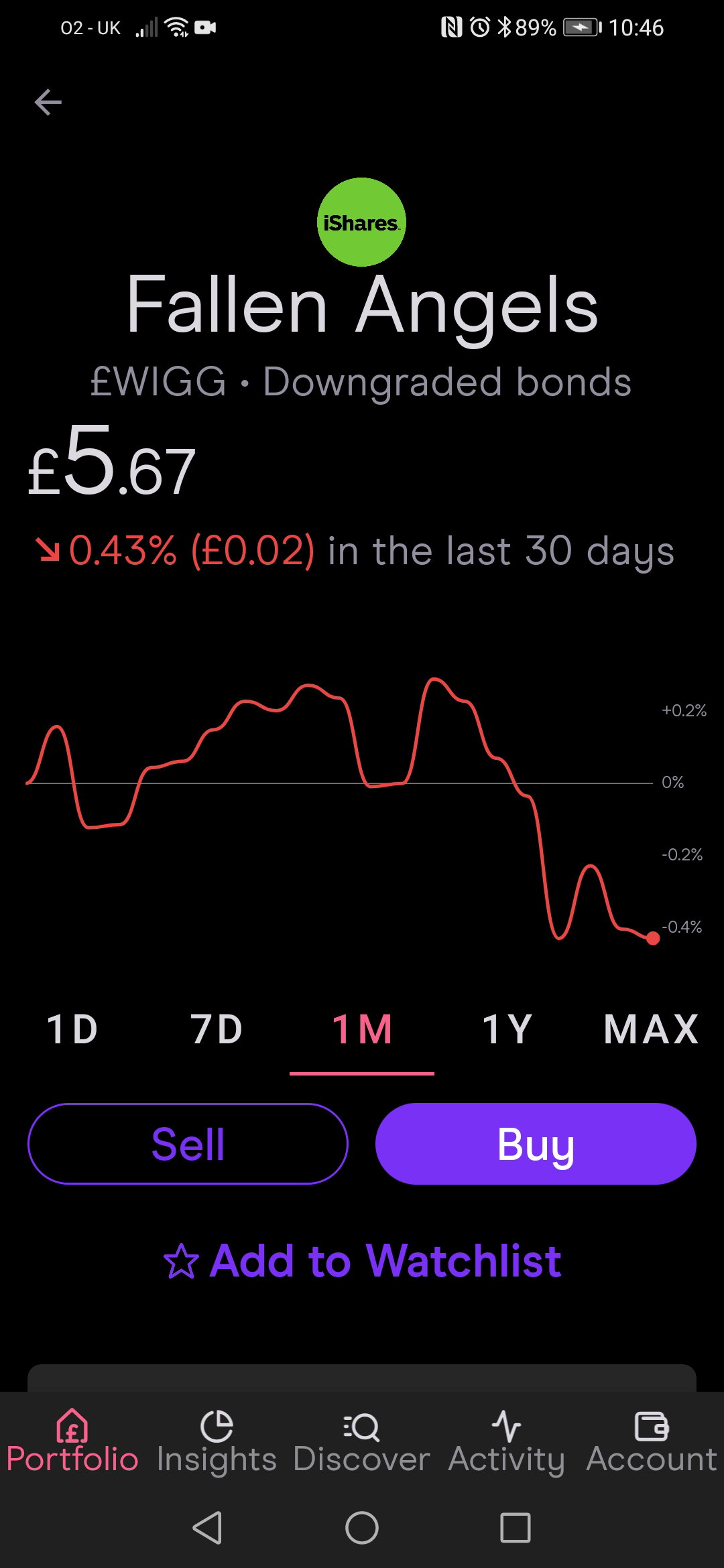Show the 1Y price chart

pos(507,1029)
